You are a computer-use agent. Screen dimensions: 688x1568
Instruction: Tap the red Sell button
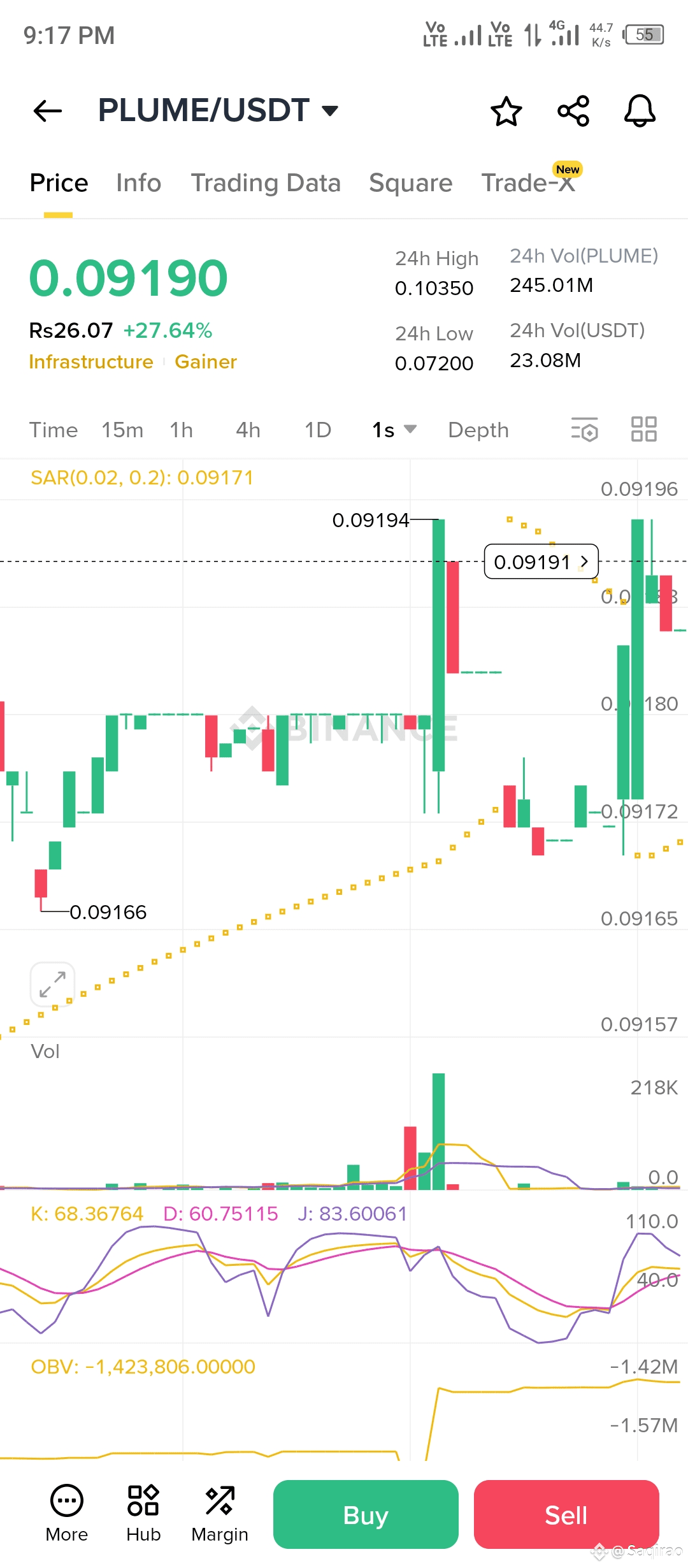(566, 1514)
